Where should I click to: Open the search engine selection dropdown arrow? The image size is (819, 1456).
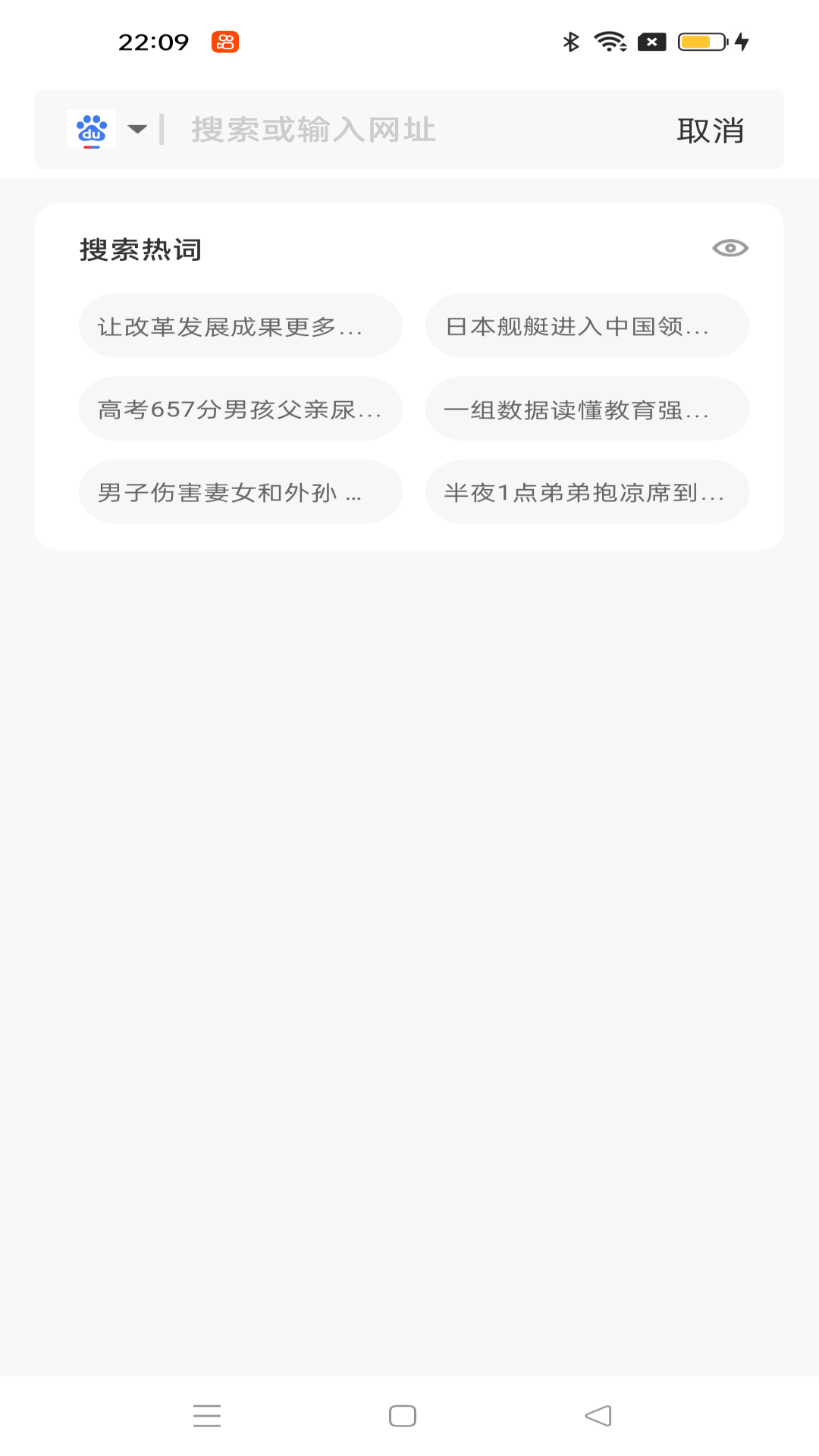pos(136,129)
